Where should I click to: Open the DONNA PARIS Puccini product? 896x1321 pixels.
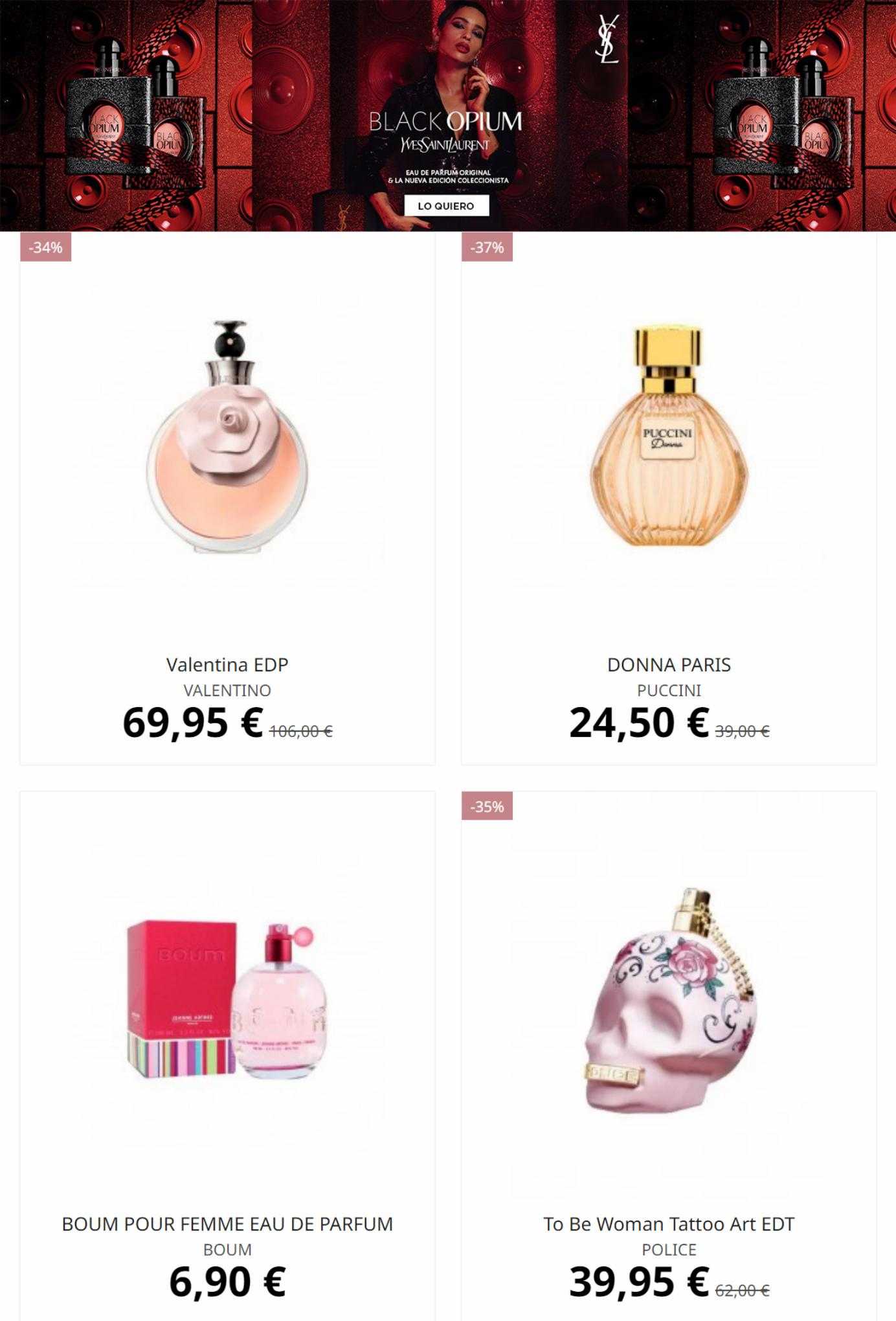tap(669, 664)
